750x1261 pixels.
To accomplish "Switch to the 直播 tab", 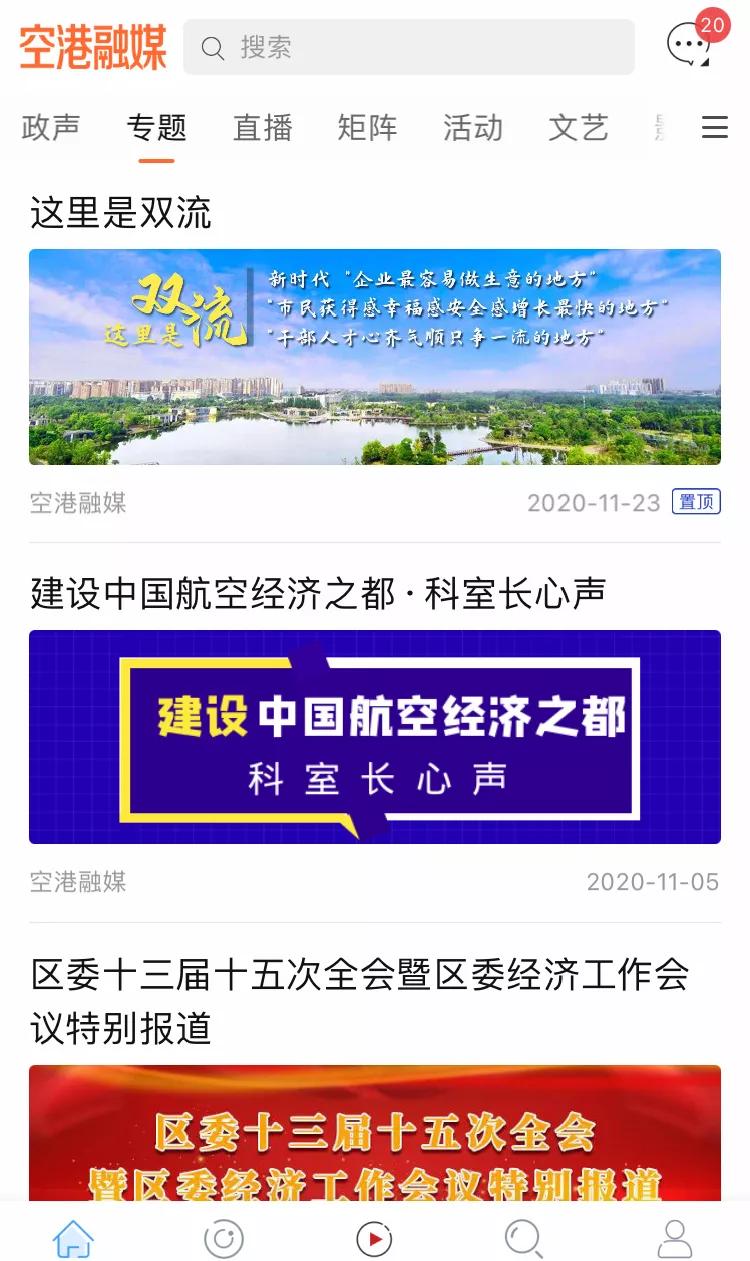I will (x=262, y=128).
